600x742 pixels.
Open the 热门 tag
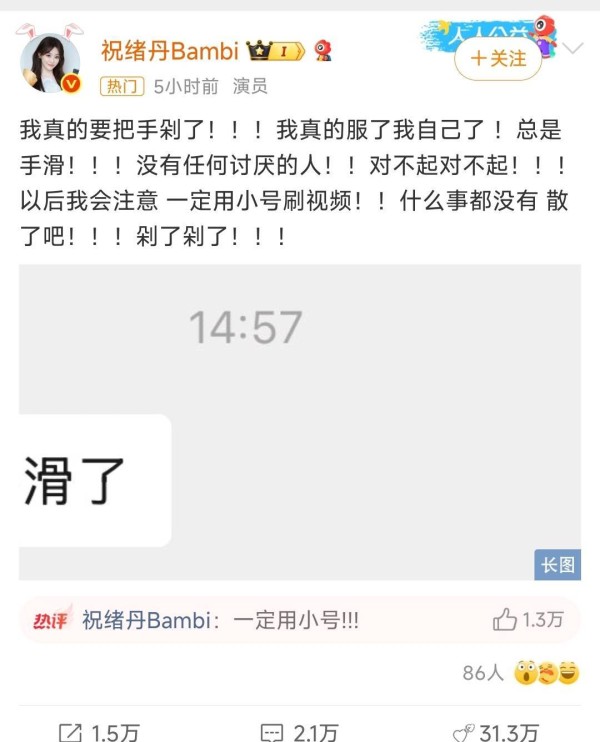click(123, 86)
